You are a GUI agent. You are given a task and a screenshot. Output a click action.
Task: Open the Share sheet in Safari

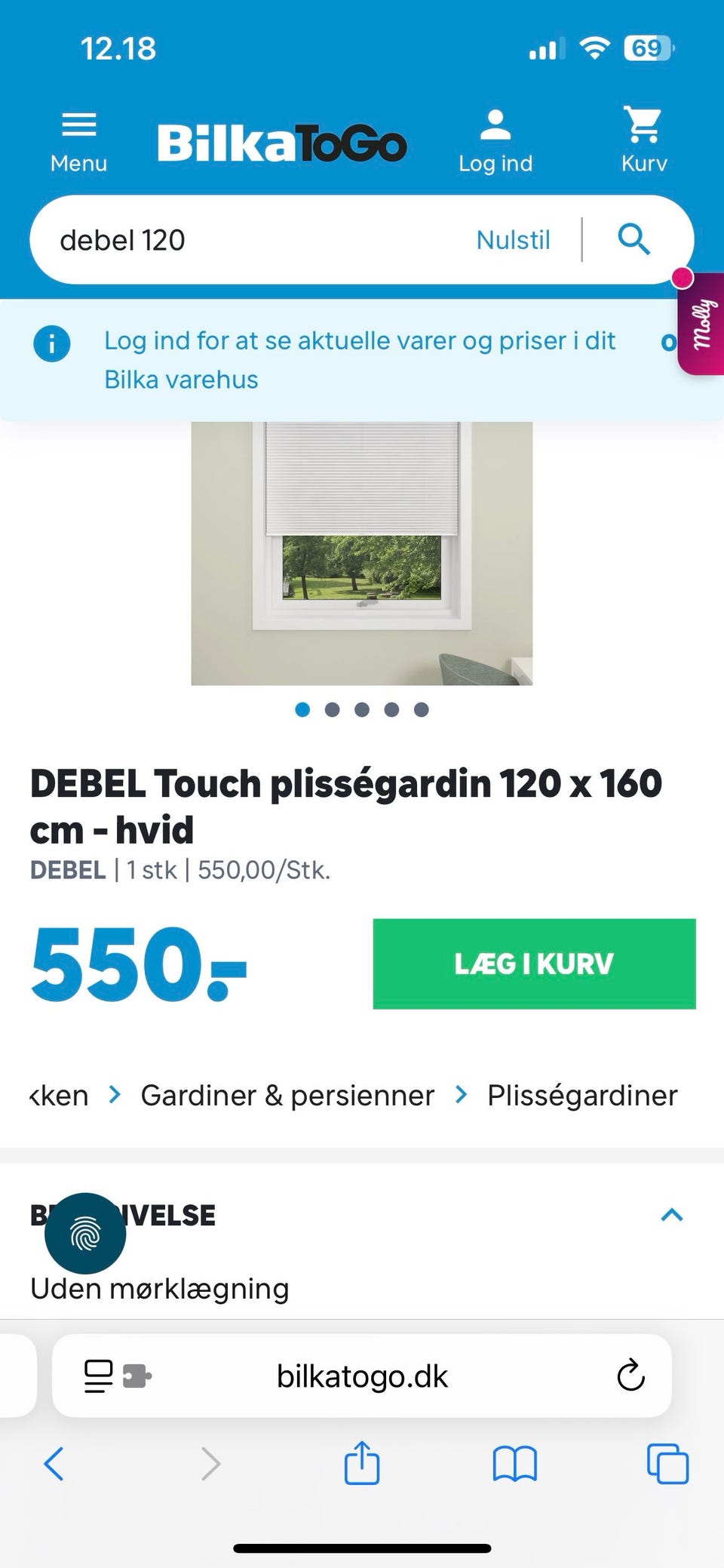click(362, 1464)
